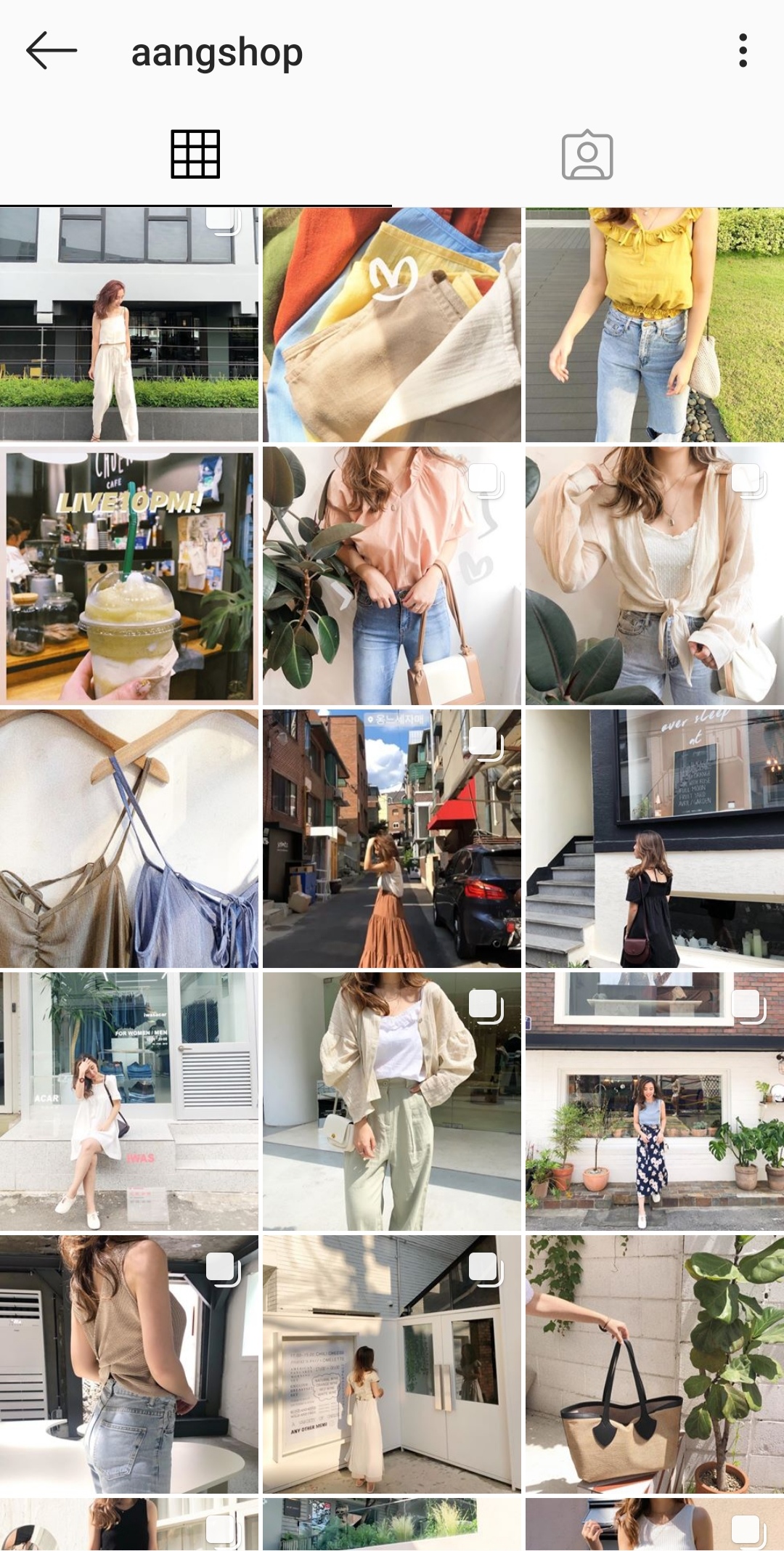Open the hanging camisole tops post
784x1551 pixels.
(129, 839)
